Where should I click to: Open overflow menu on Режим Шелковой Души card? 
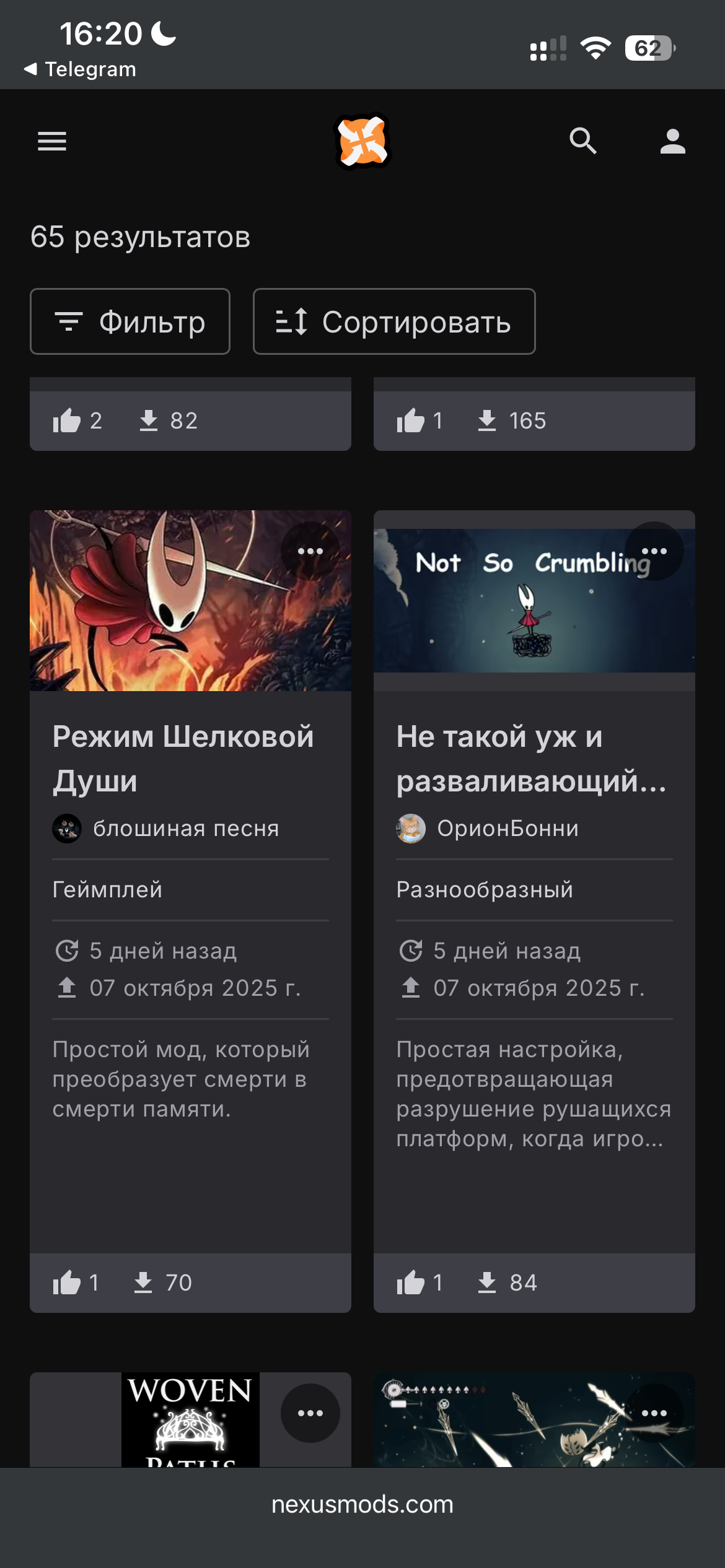pyautogui.click(x=310, y=551)
